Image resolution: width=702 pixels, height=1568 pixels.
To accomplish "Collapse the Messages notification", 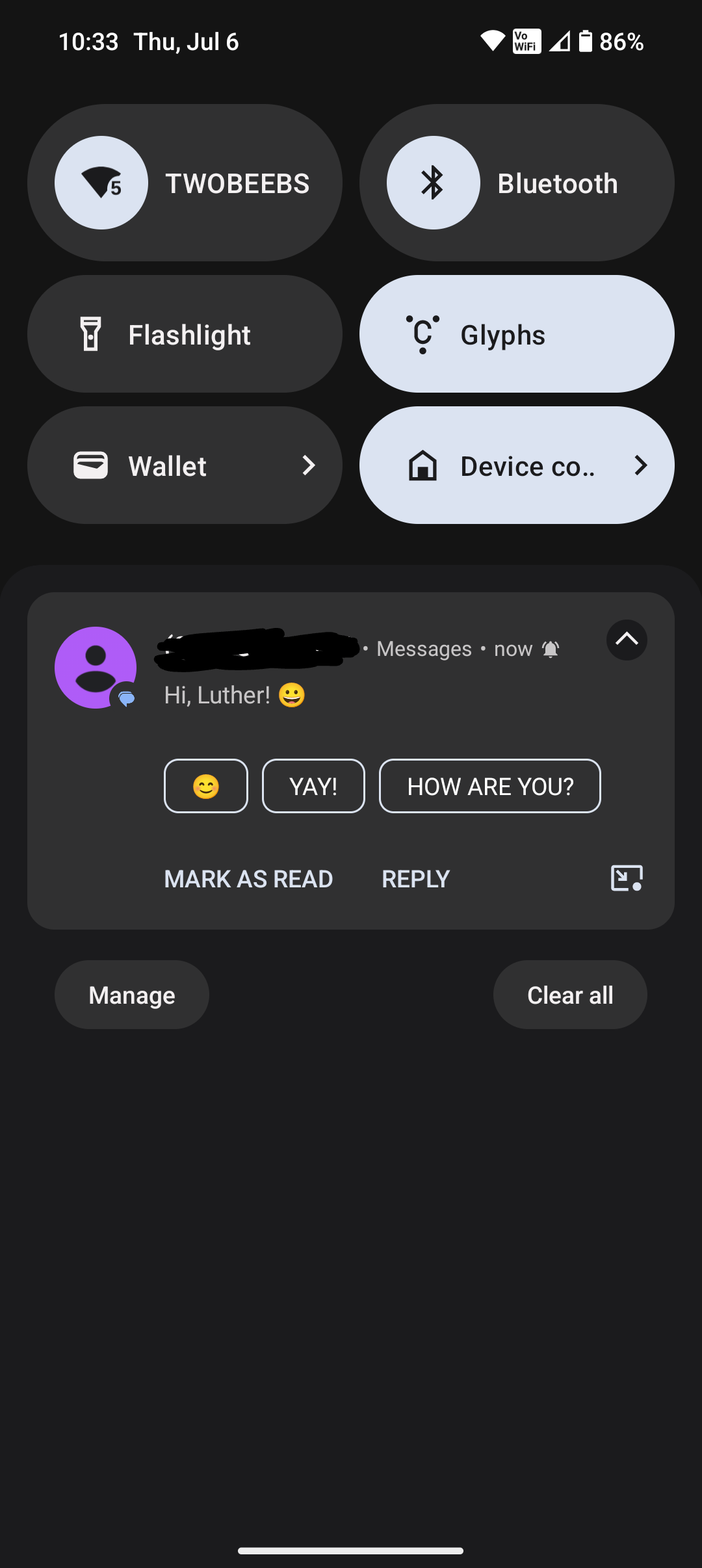I will pyautogui.click(x=627, y=640).
